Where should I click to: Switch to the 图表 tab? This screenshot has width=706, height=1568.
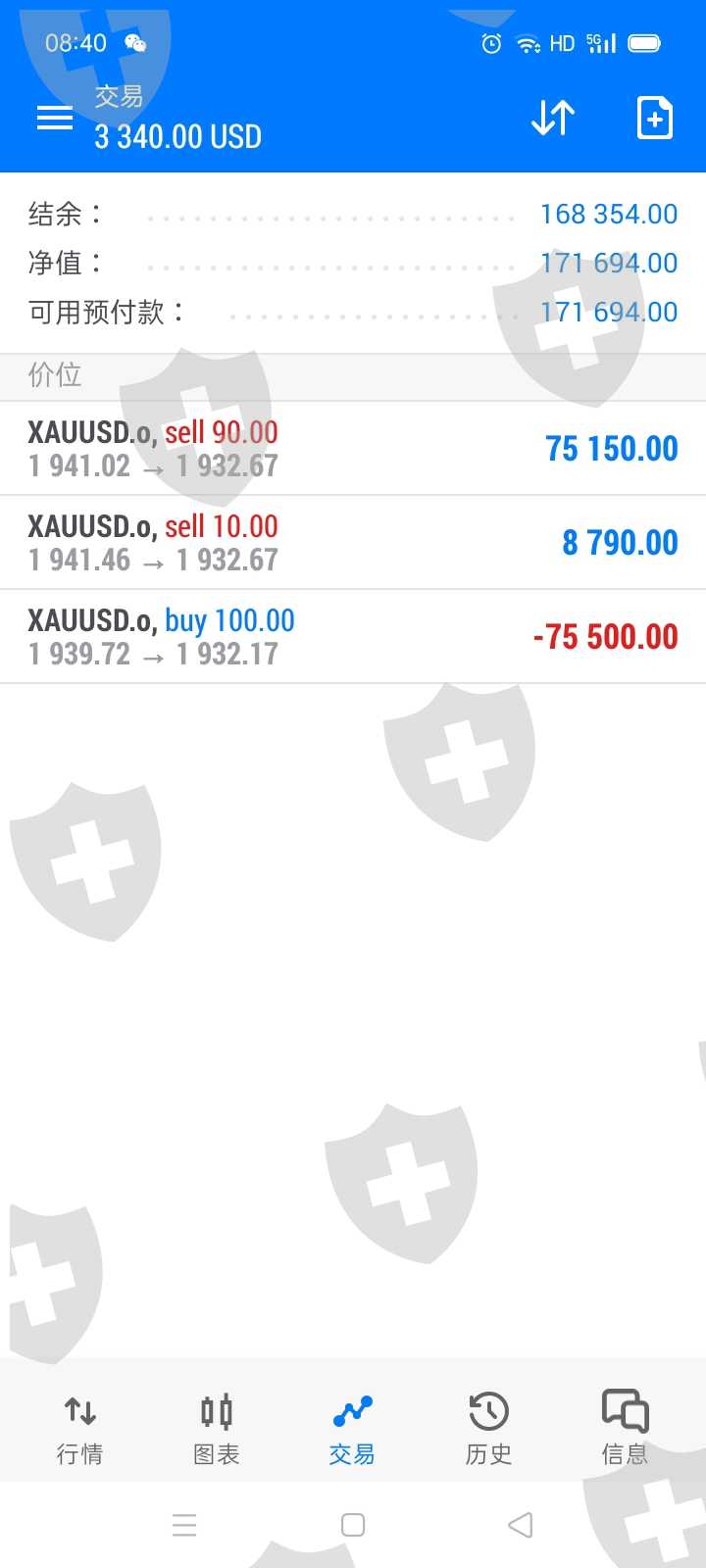coord(217,1428)
